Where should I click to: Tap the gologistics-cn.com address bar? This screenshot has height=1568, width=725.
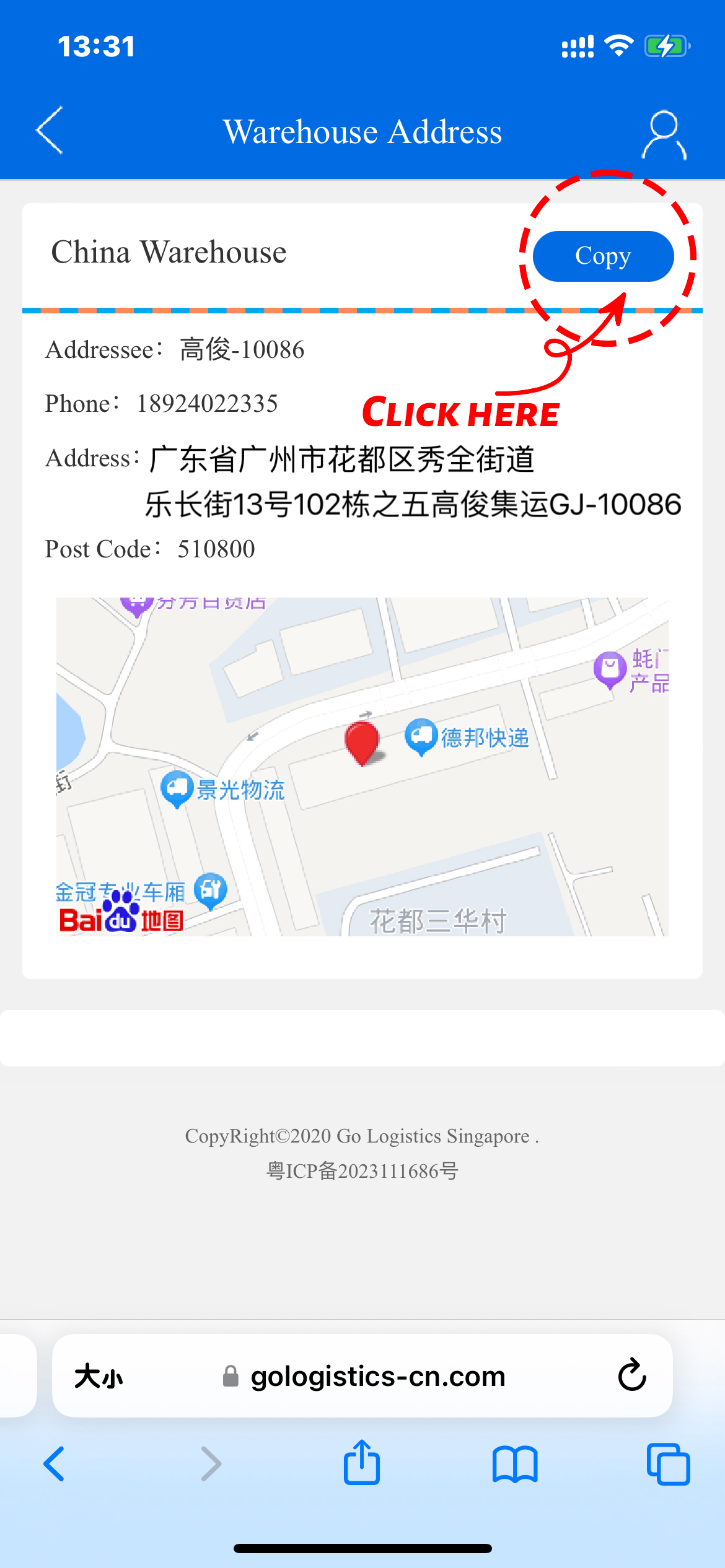[x=378, y=1376]
